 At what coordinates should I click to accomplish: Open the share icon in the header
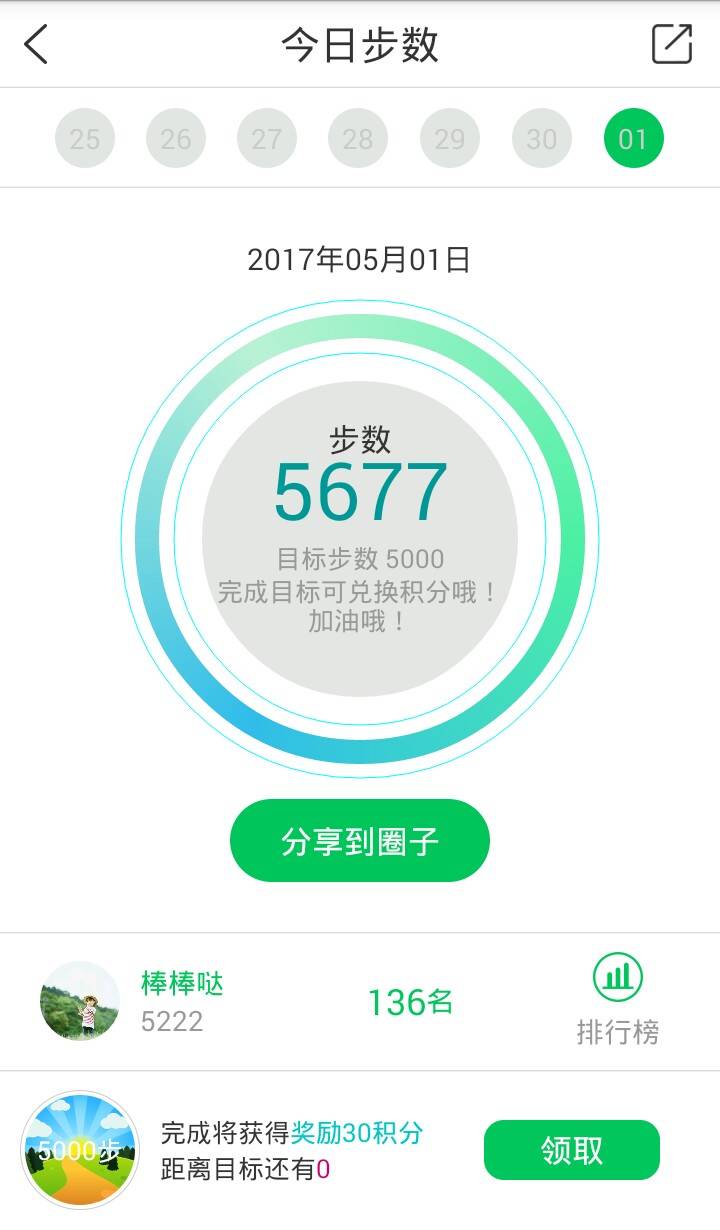click(x=672, y=45)
